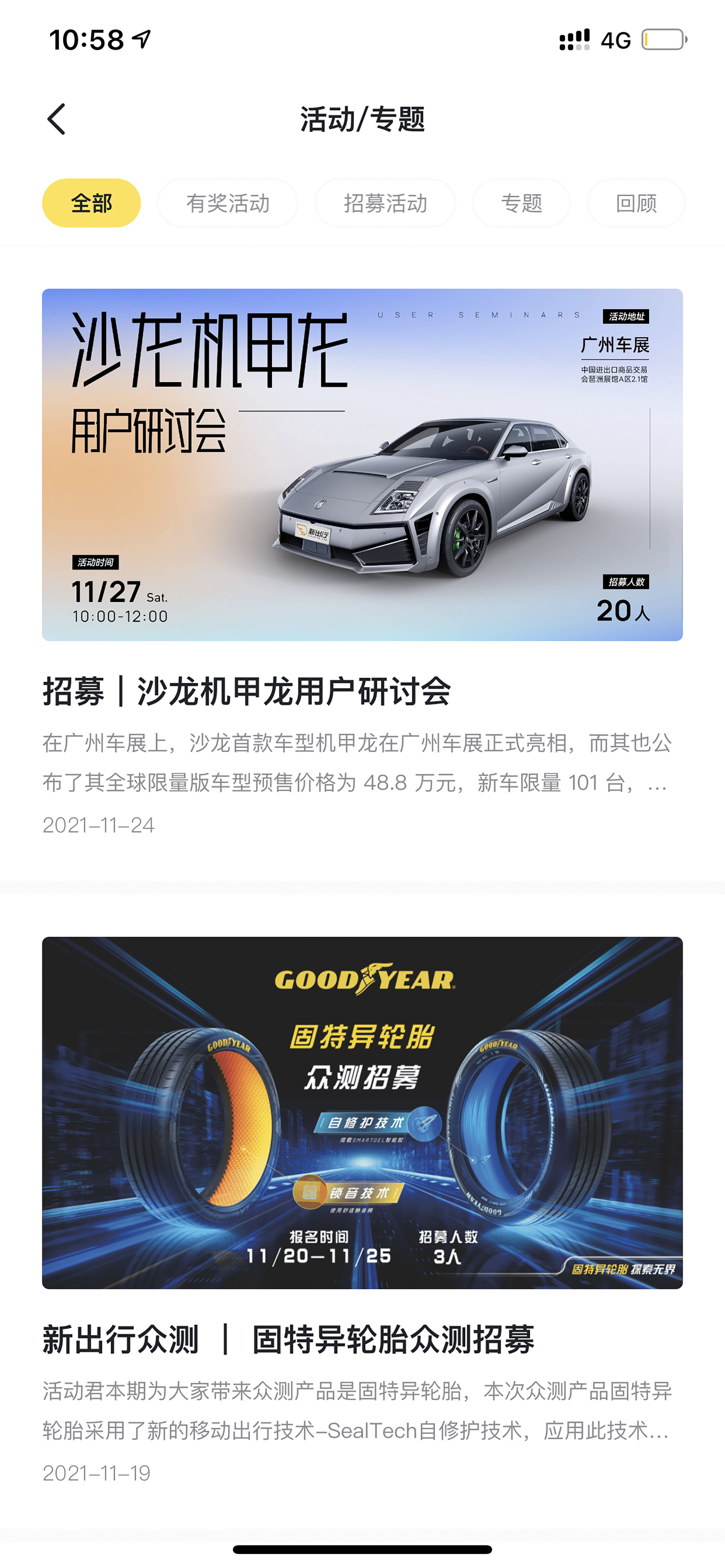The width and height of the screenshot is (725, 1568).
Task: Switch to the 招募活动 tab
Action: [385, 203]
